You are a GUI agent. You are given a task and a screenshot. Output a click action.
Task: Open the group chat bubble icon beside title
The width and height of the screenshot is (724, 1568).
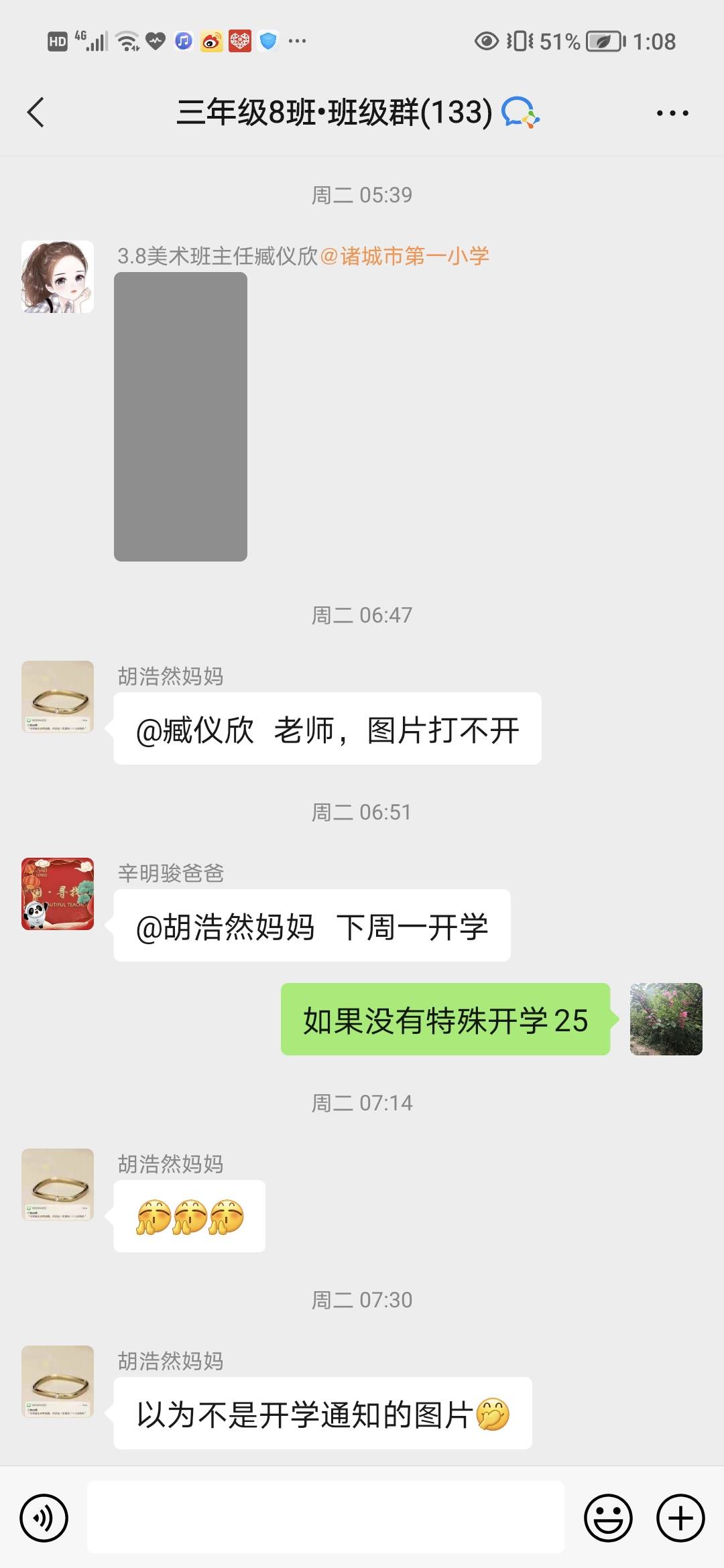[522, 113]
